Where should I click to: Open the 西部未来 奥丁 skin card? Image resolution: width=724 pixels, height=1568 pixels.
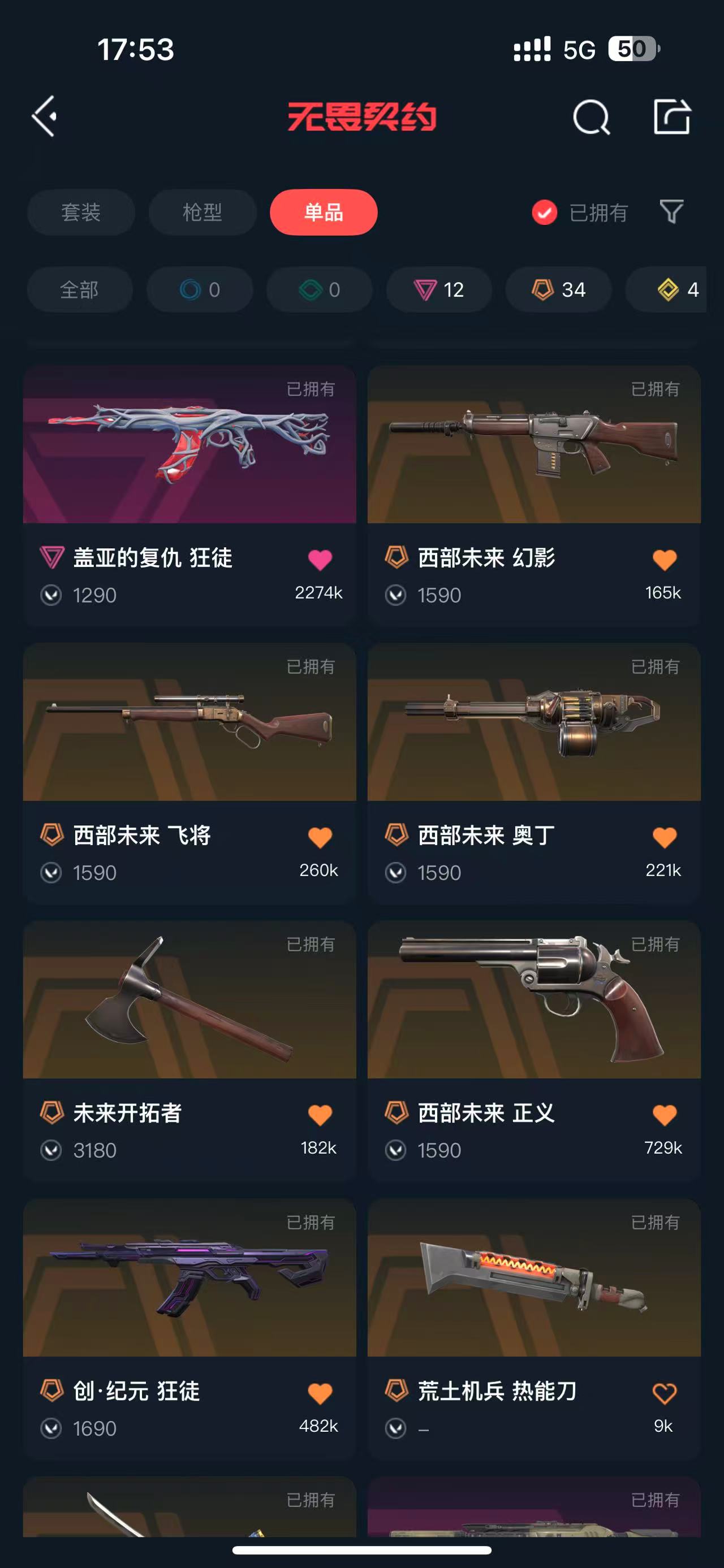point(534,774)
